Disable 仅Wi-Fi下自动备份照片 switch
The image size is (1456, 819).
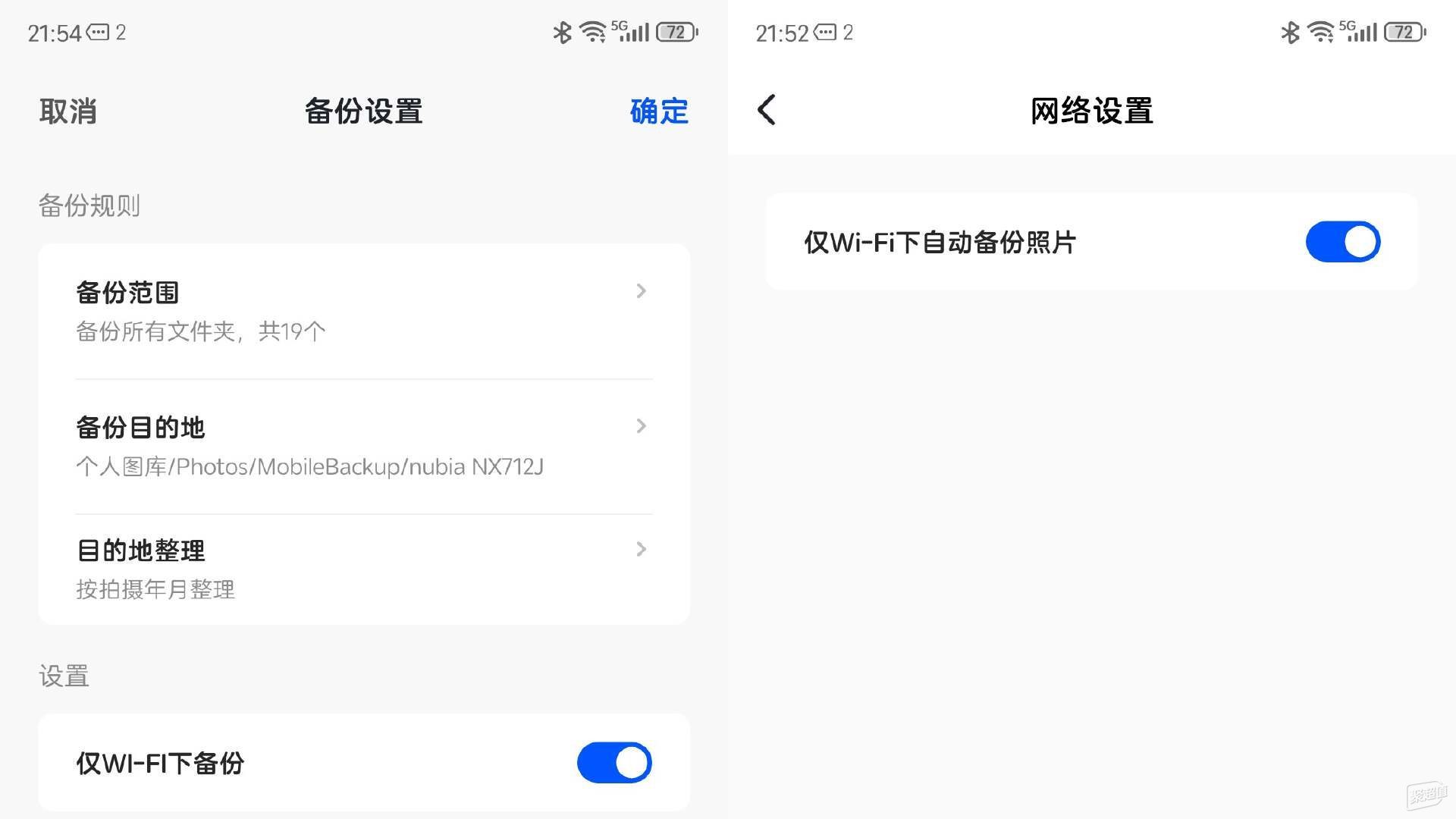(x=1342, y=242)
